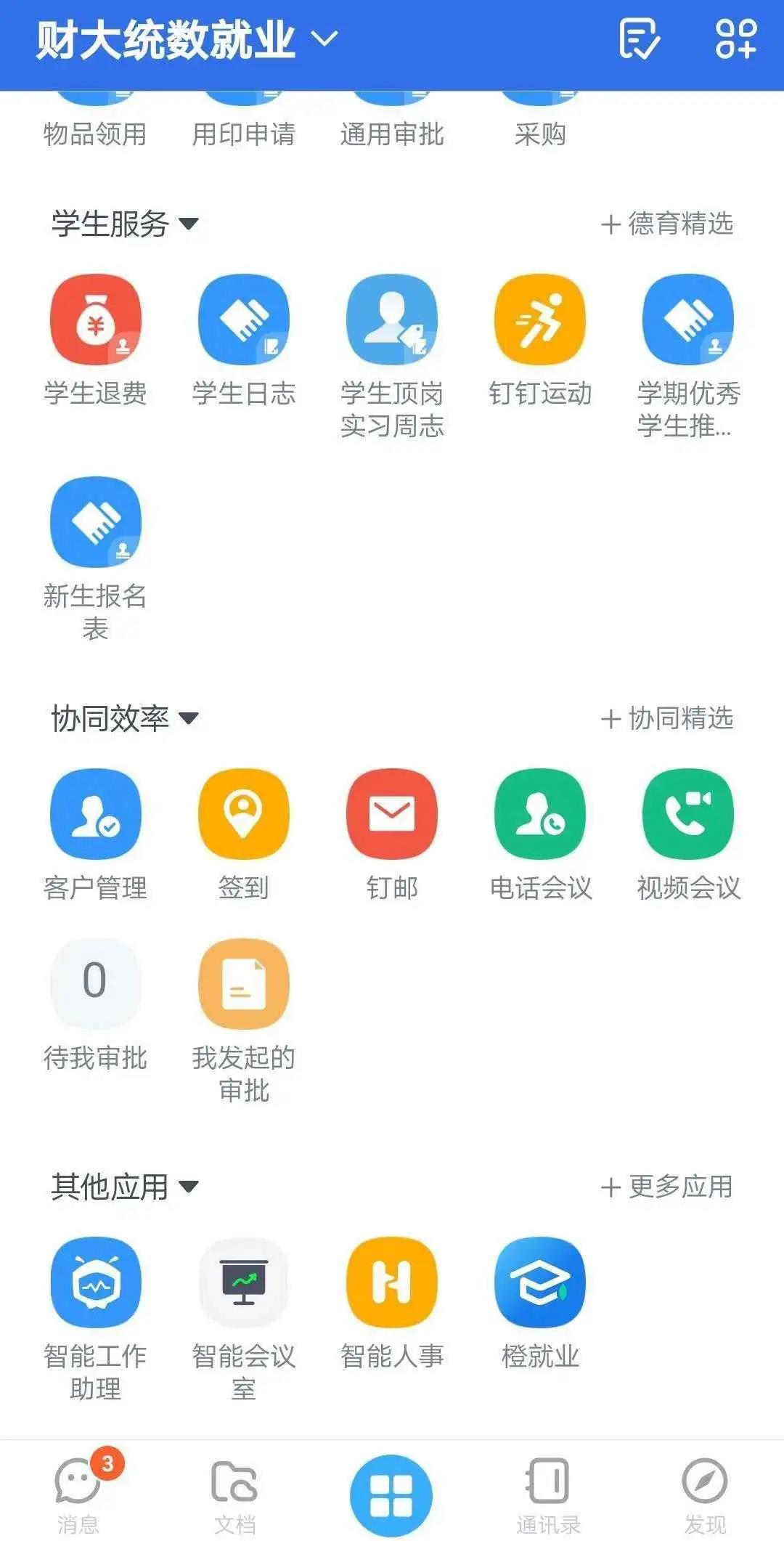Open 学生日志

(244, 341)
